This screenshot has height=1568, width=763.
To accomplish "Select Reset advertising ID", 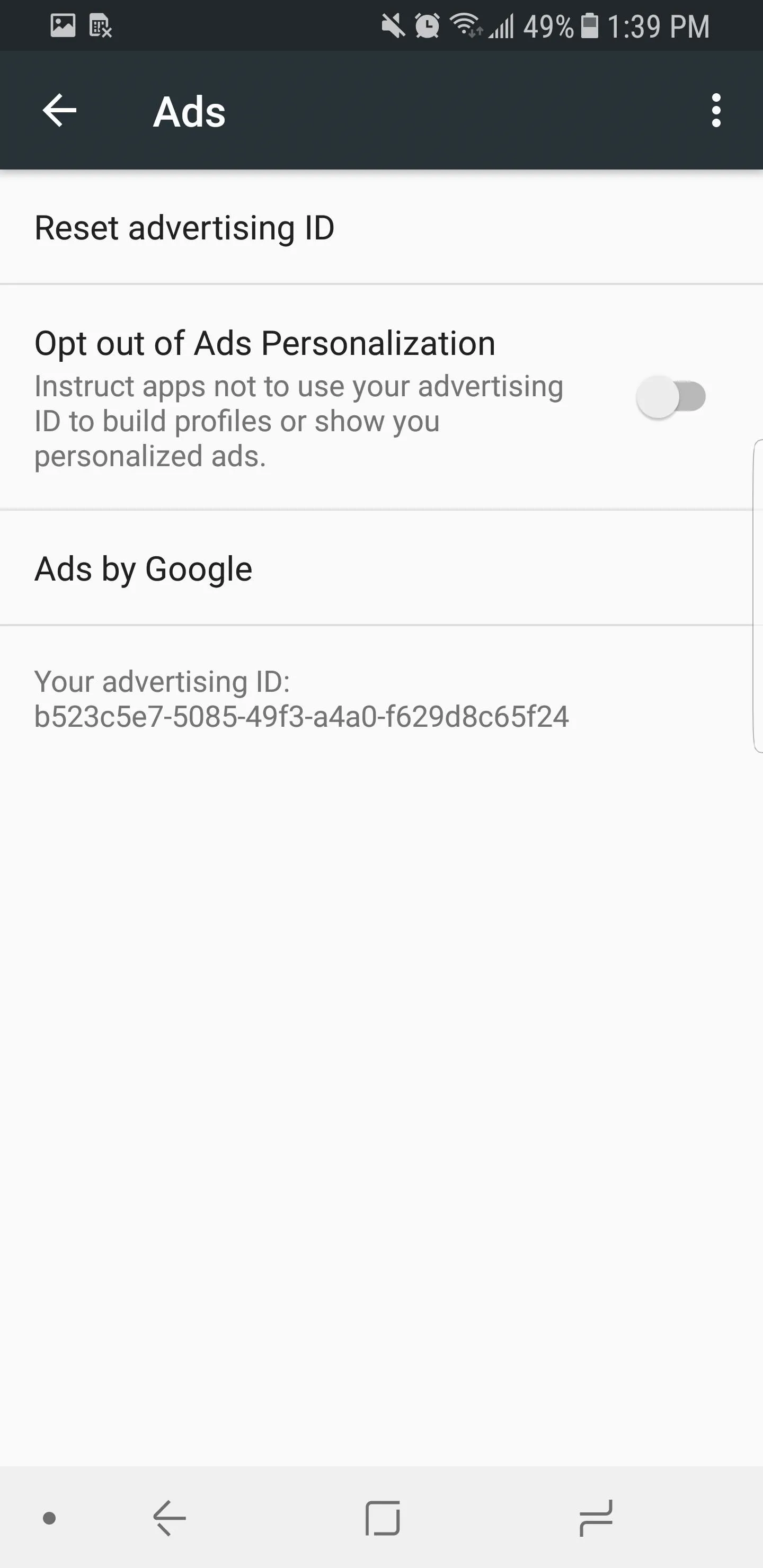I will 381,227.
